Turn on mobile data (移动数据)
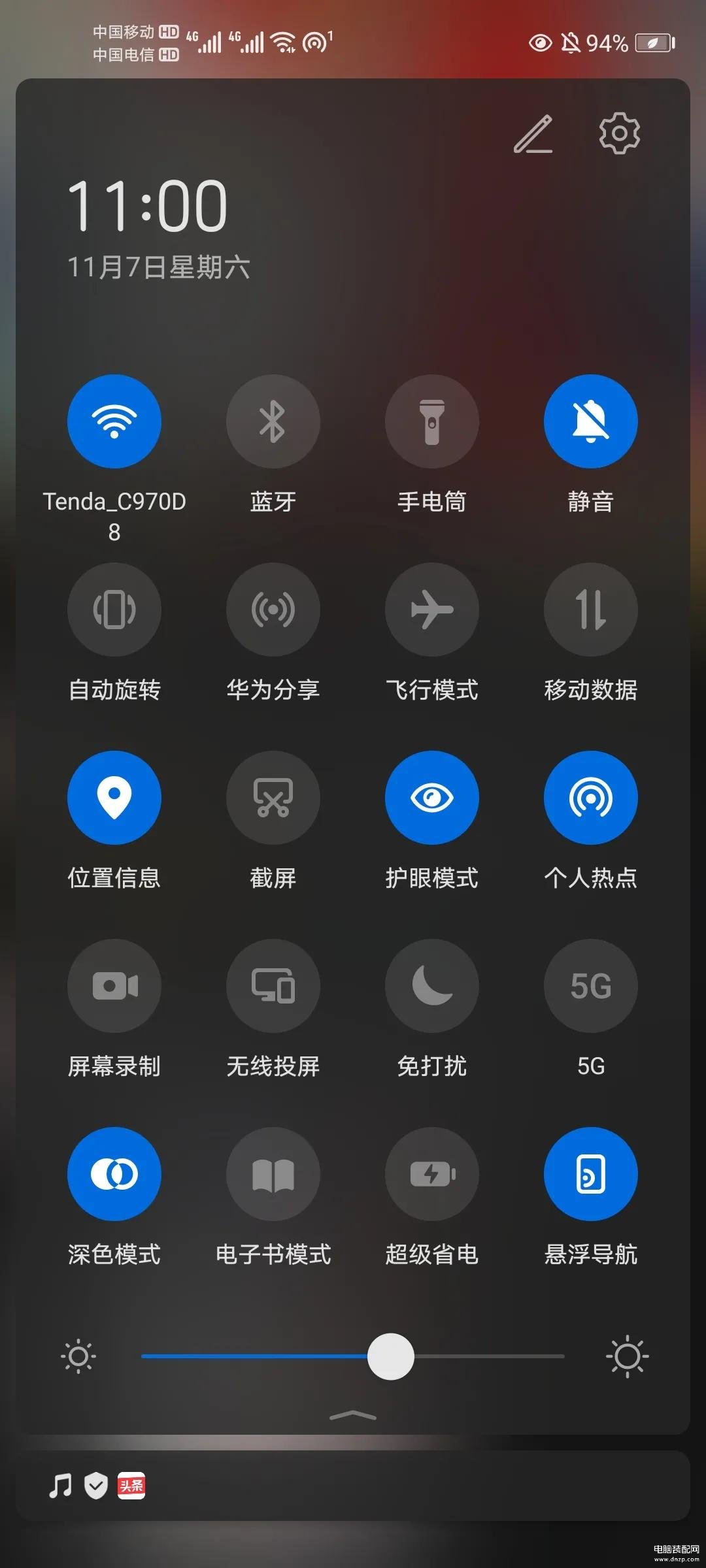Image resolution: width=706 pixels, height=1568 pixels. pyautogui.click(x=591, y=610)
